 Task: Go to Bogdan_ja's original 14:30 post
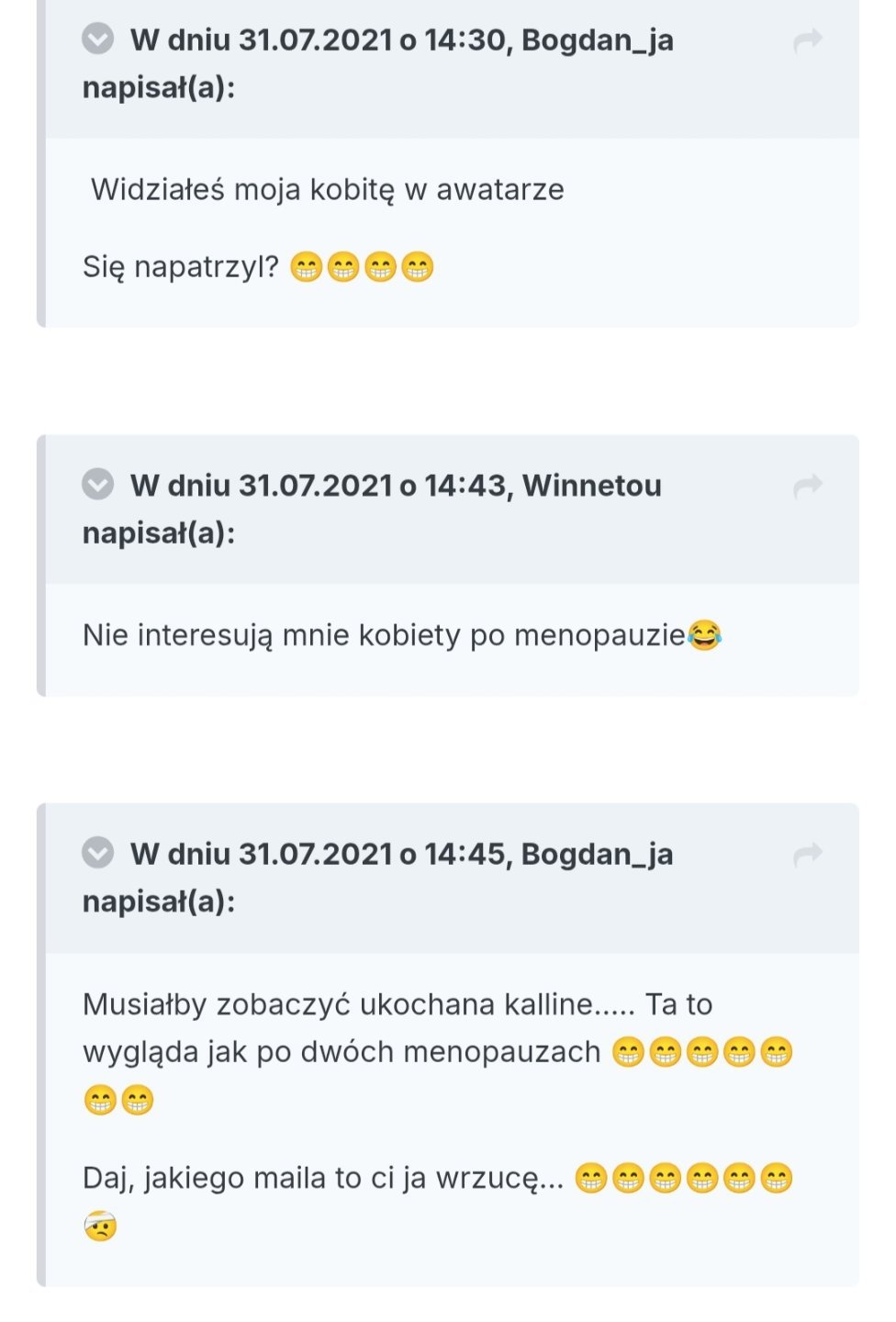coord(808,39)
